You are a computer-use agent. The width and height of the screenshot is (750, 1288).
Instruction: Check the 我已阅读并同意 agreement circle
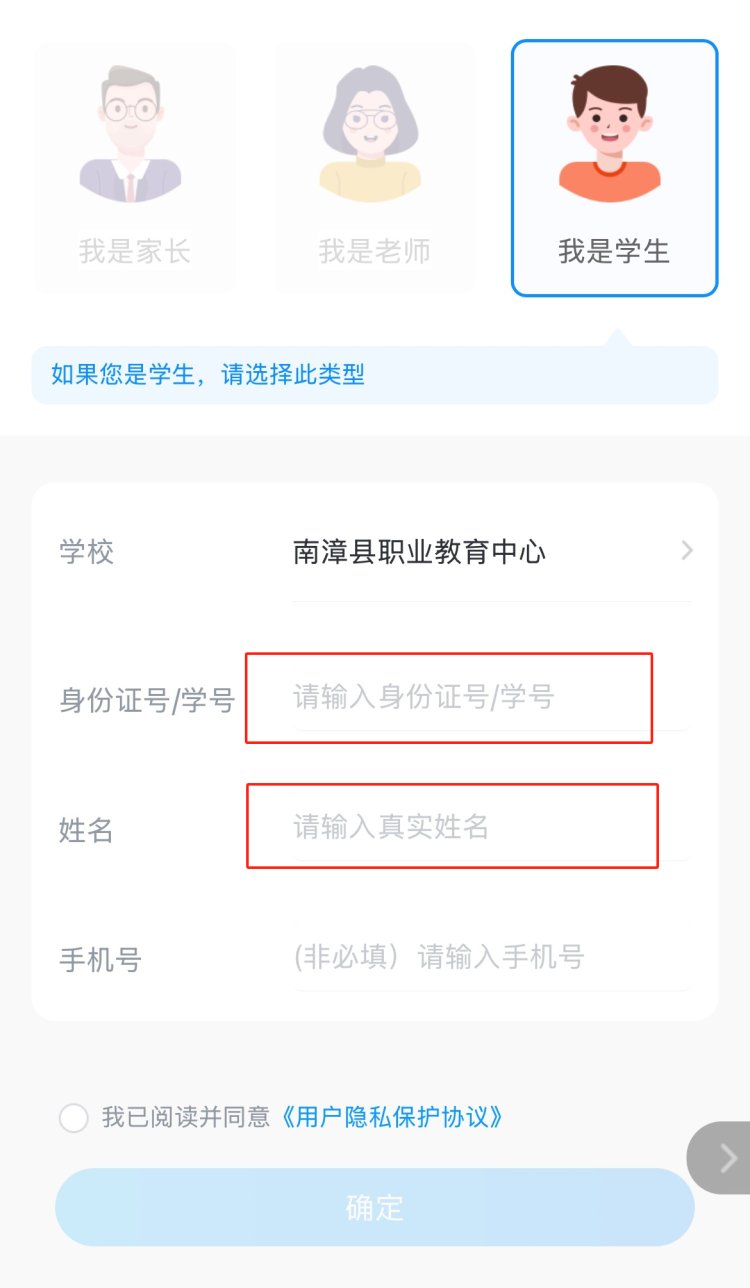point(73,1117)
